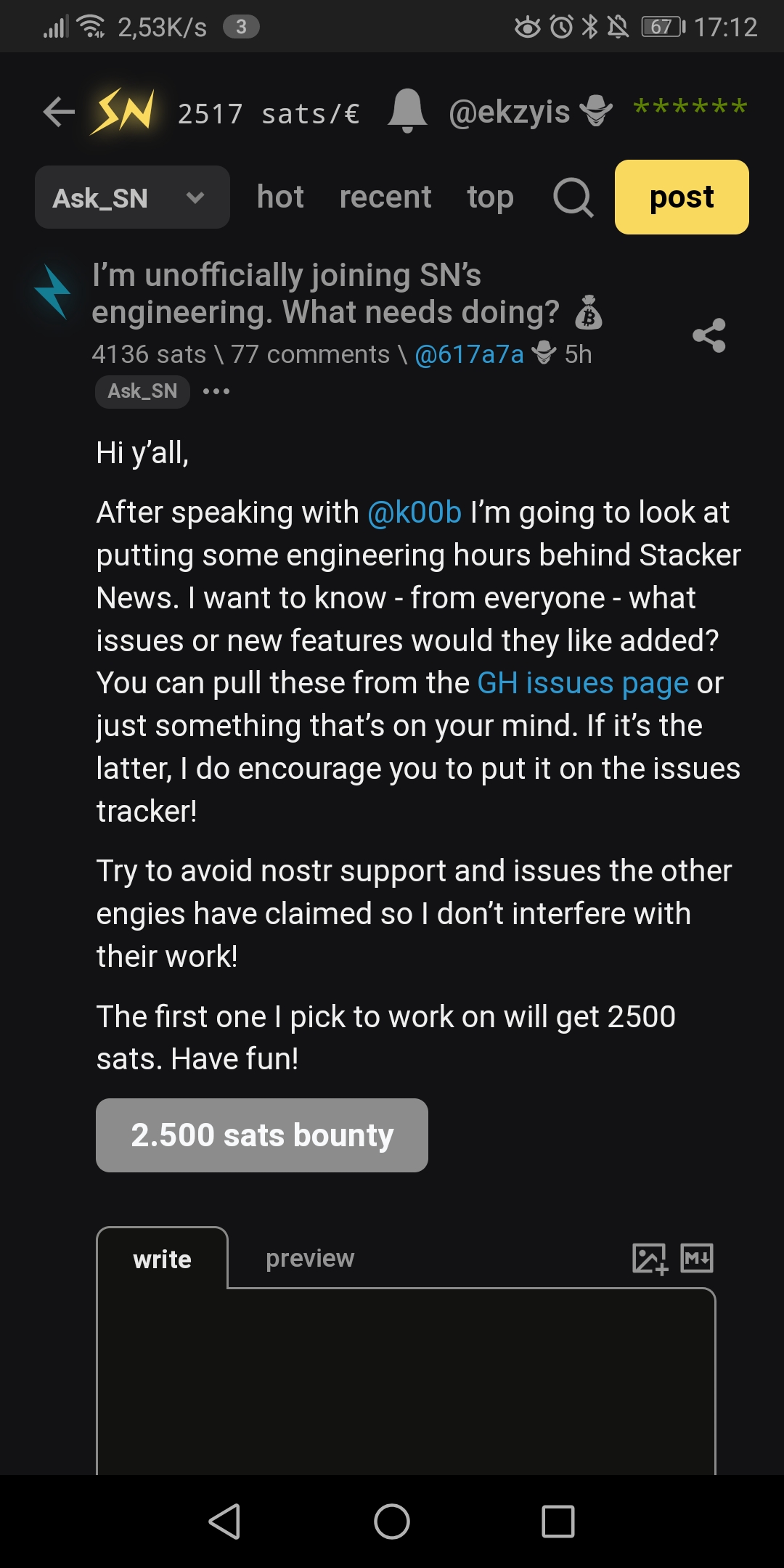Viewport: 784px width, 1568px height.
Task: Open the @617a7a author profile
Action: [x=469, y=354]
